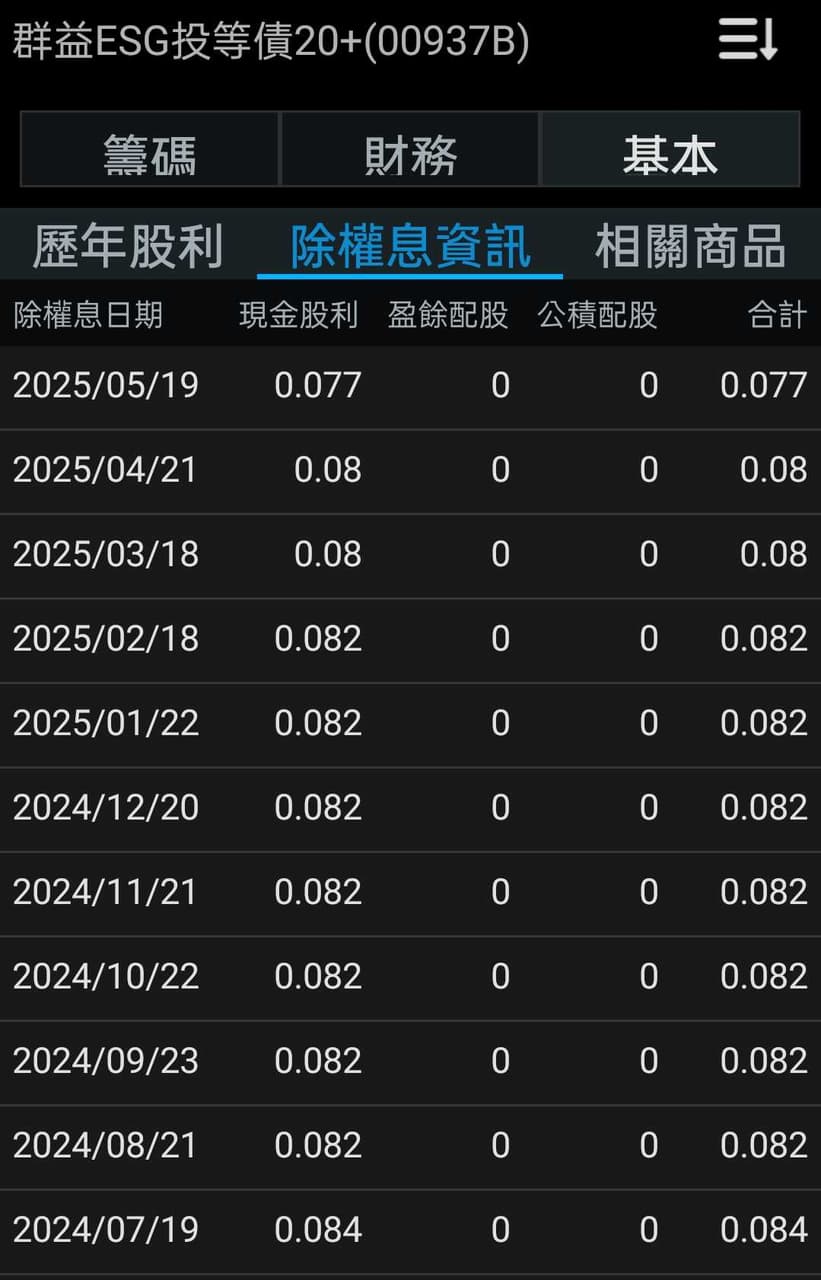
Task: View the 相關商品 sub-tab
Action: (x=690, y=243)
